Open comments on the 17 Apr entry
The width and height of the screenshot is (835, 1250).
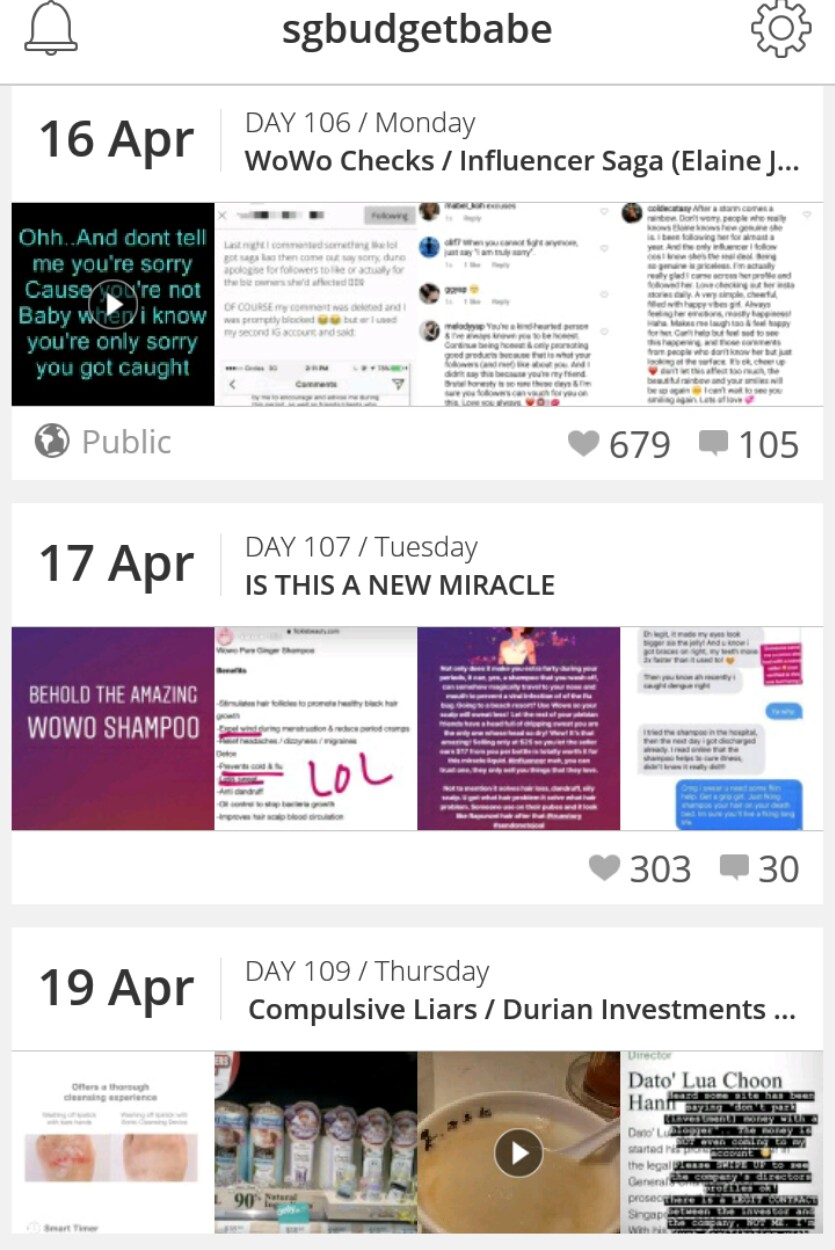(x=735, y=868)
